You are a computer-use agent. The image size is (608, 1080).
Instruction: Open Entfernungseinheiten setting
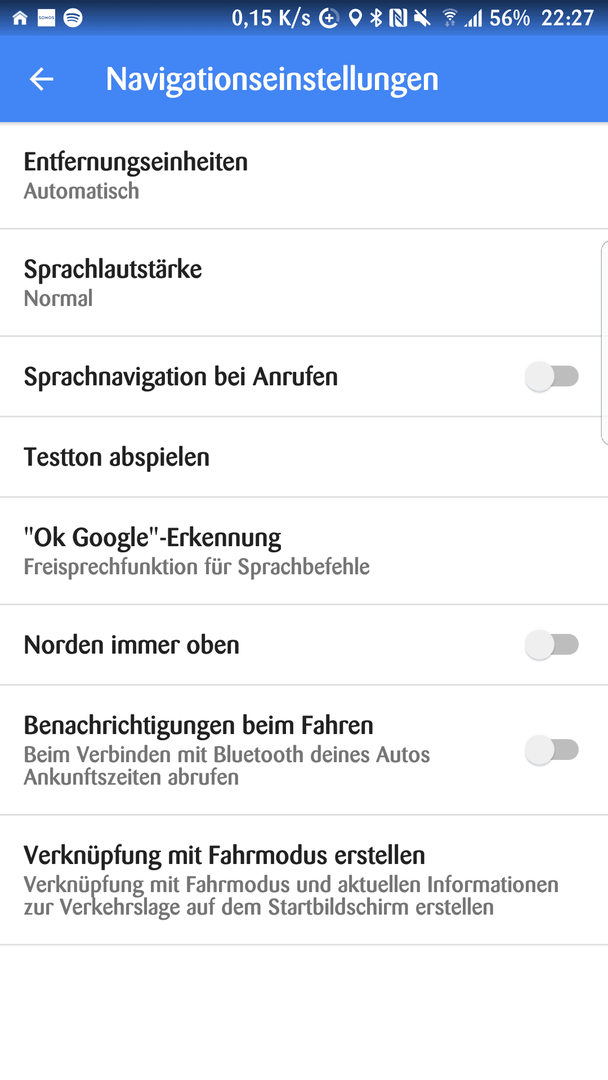click(304, 176)
